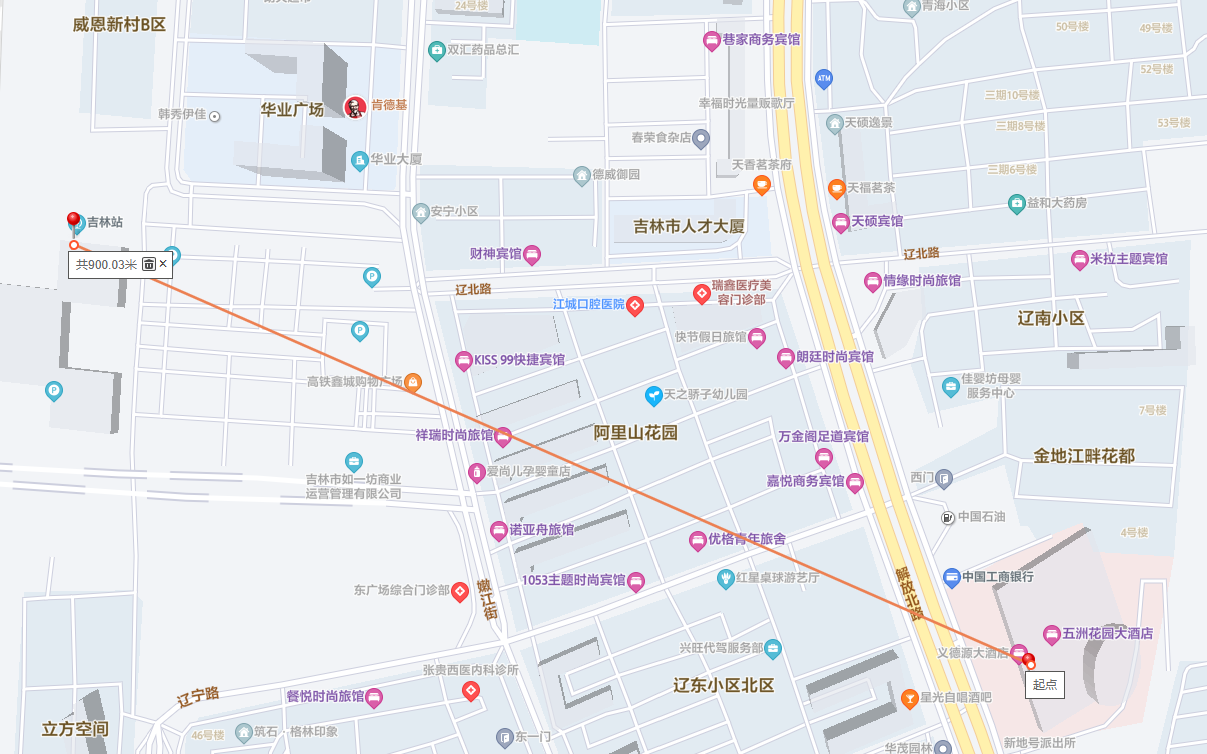Open the 中国工商银行 bank marker
The image size is (1207, 754).
pyautogui.click(x=951, y=577)
